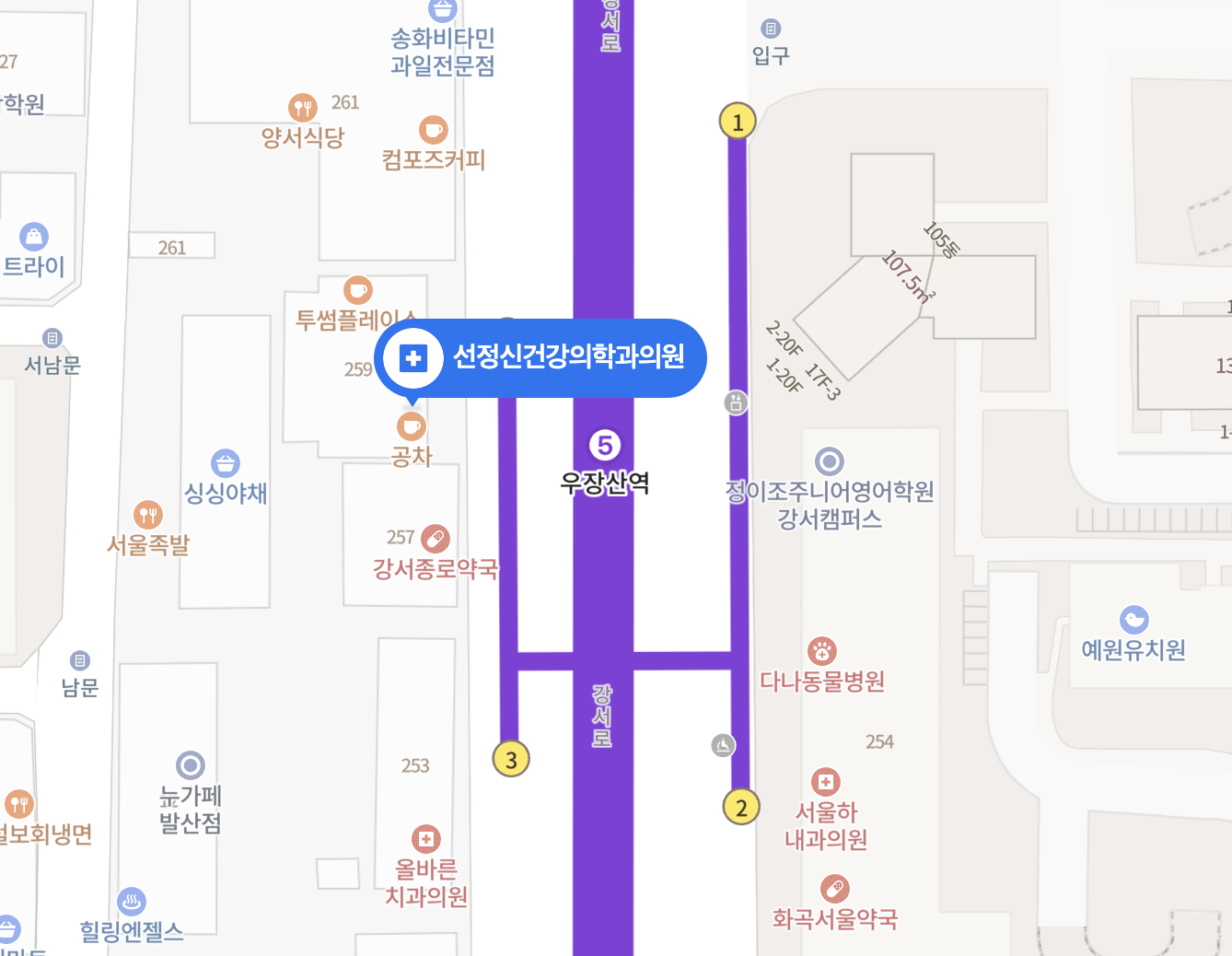
Task: Select the 컴포즈커피 cafe pin
Action: [433, 130]
